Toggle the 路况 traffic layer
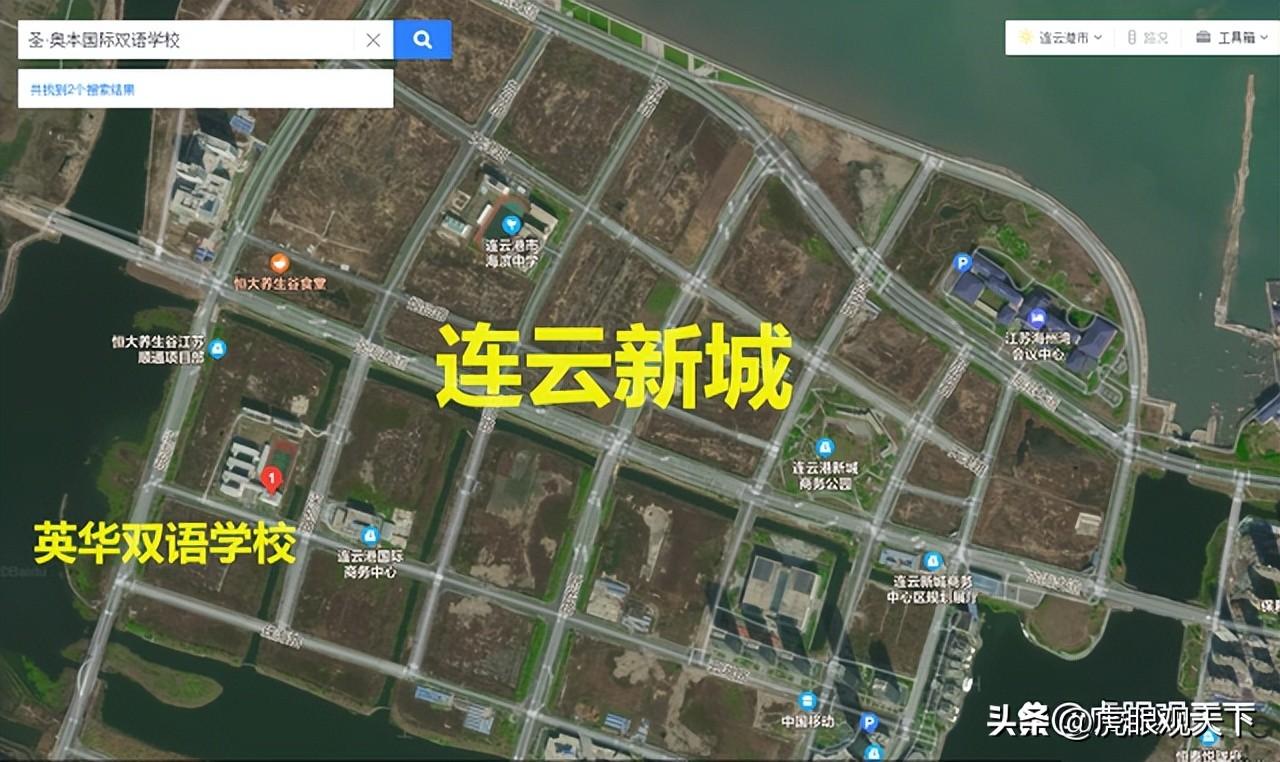The width and height of the screenshot is (1280, 762). (x=1147, y=38)
